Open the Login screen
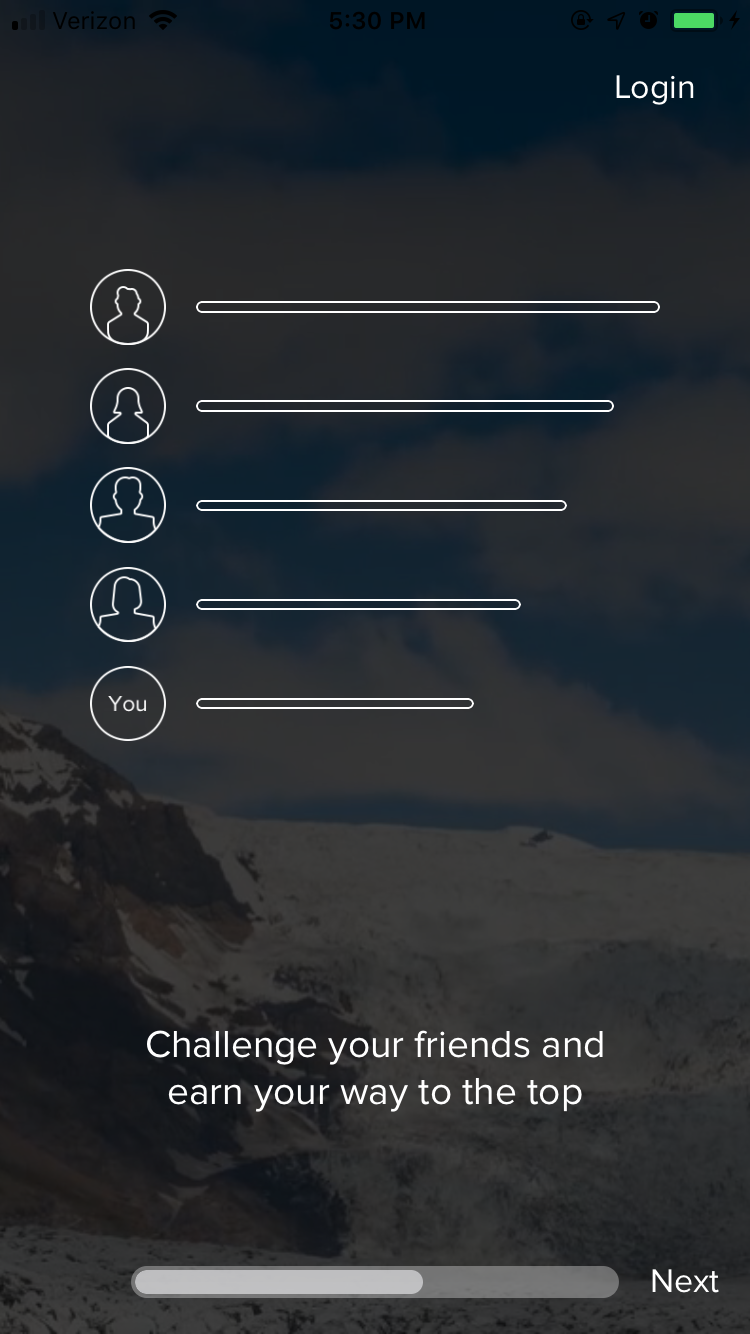The image size is (750, 1334). (x=654, y=88)
